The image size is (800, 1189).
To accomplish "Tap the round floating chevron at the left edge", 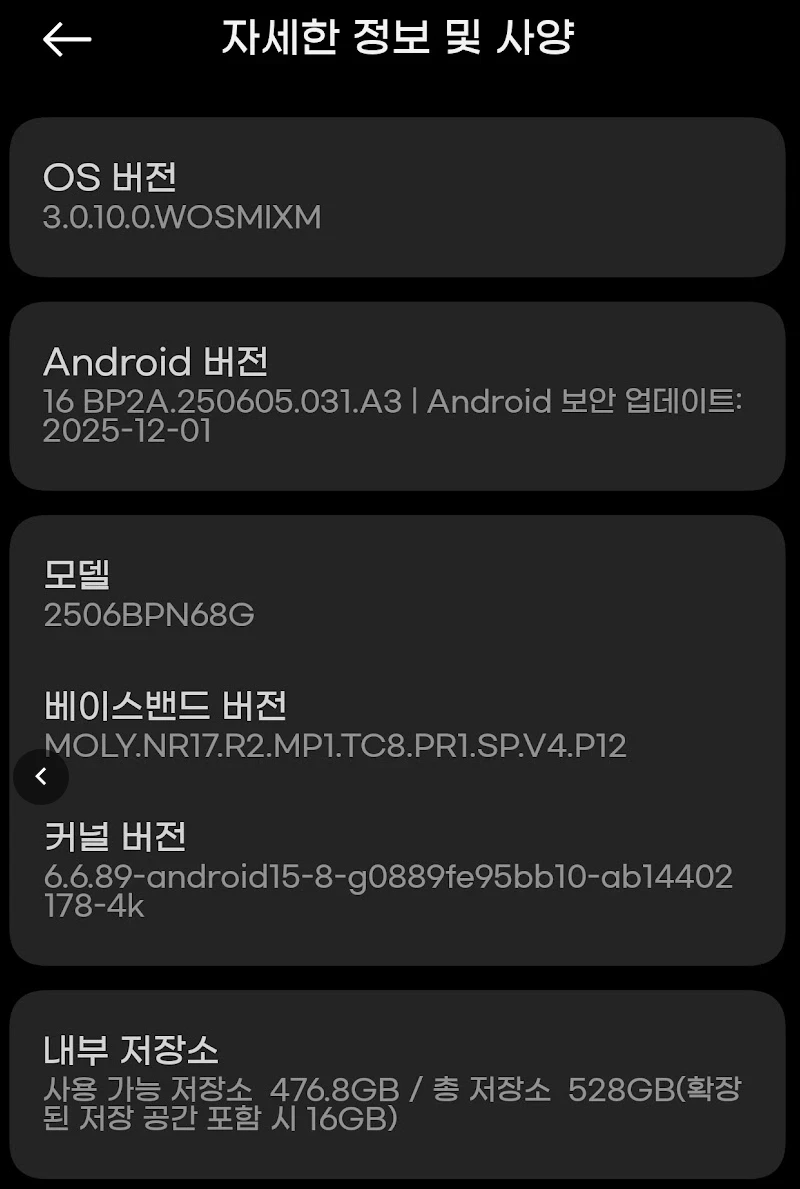I will [41, 777].
